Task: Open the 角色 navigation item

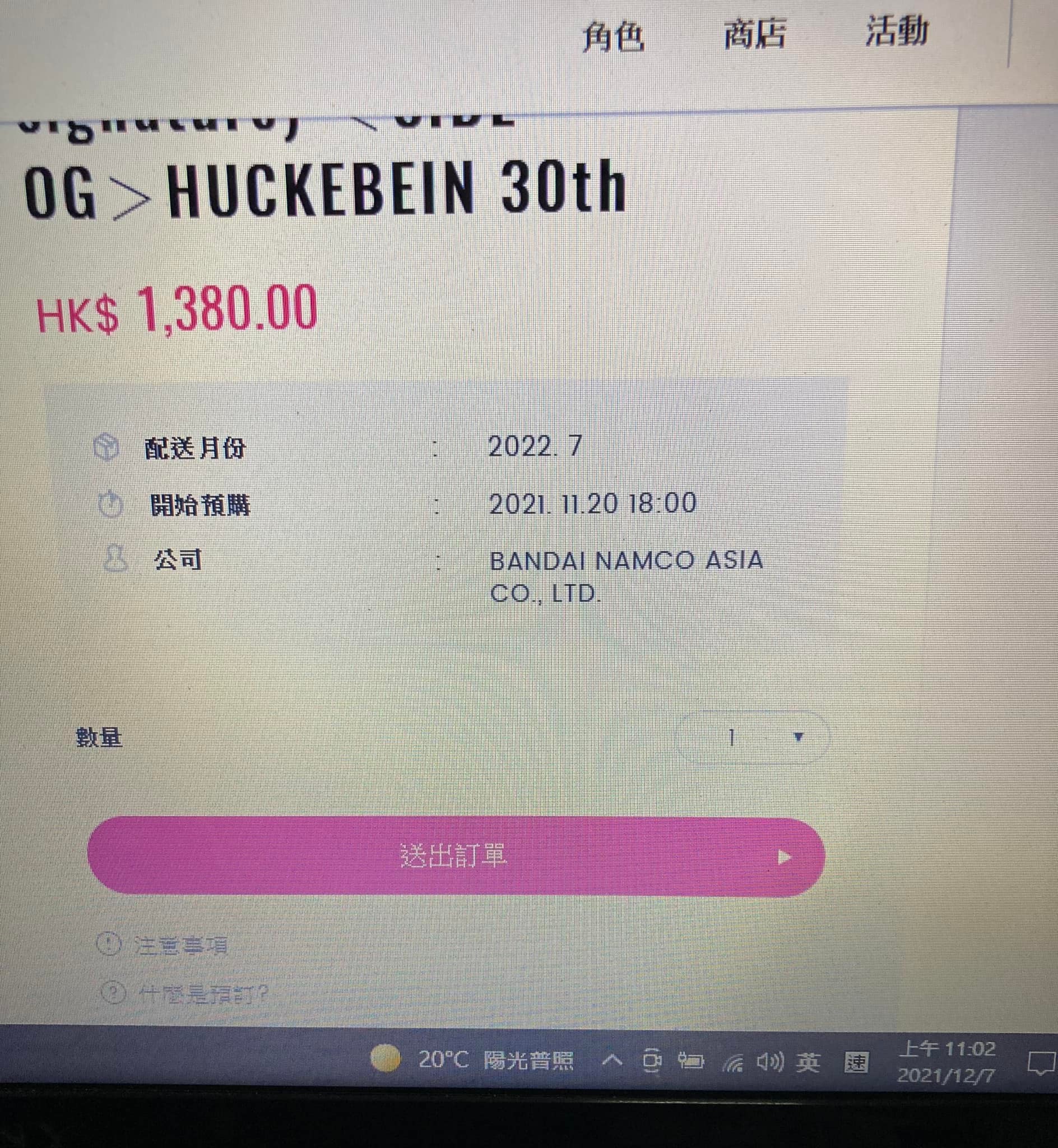Action: 613,36
